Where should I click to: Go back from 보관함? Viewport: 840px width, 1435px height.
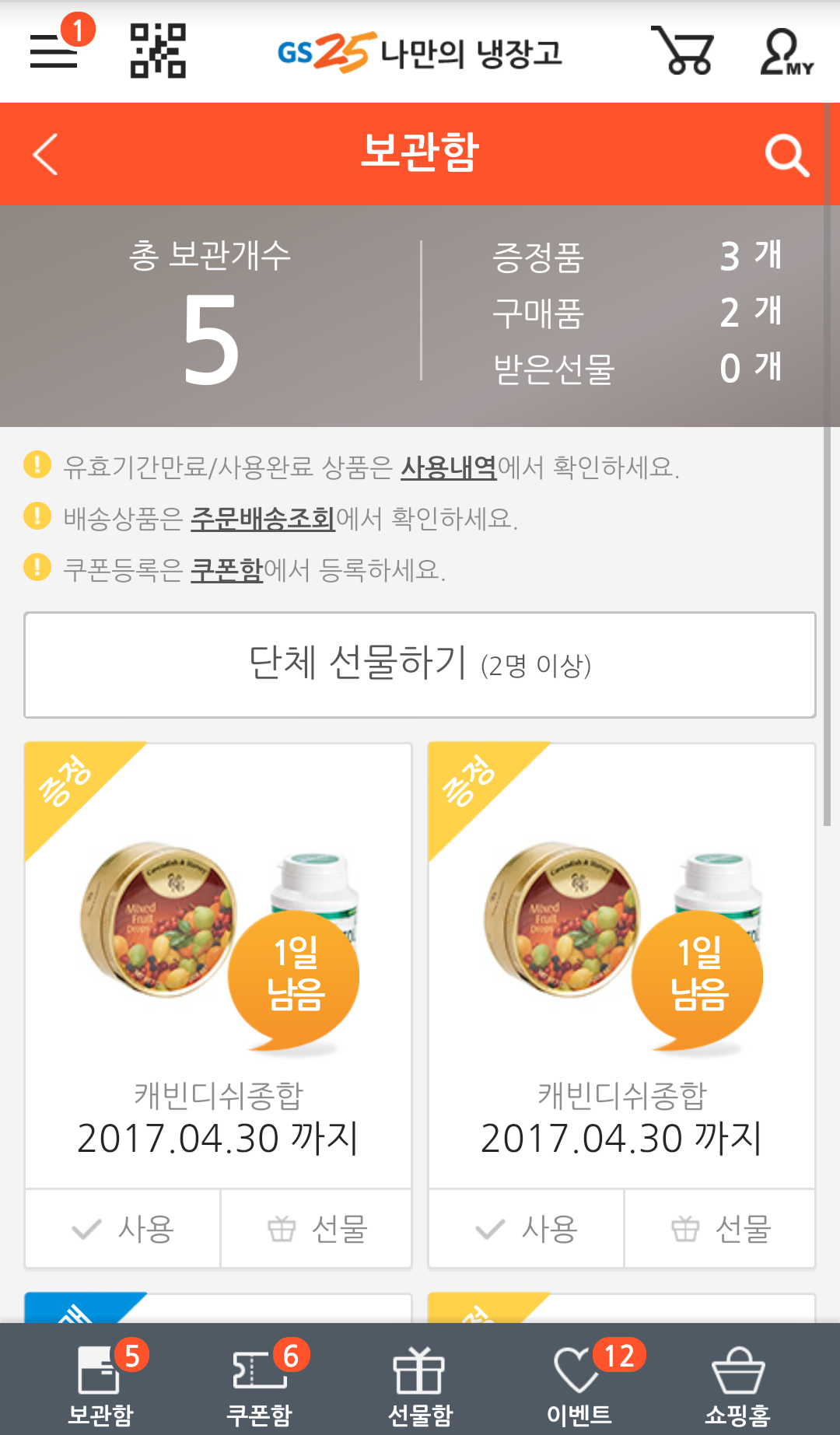point(46,154)
